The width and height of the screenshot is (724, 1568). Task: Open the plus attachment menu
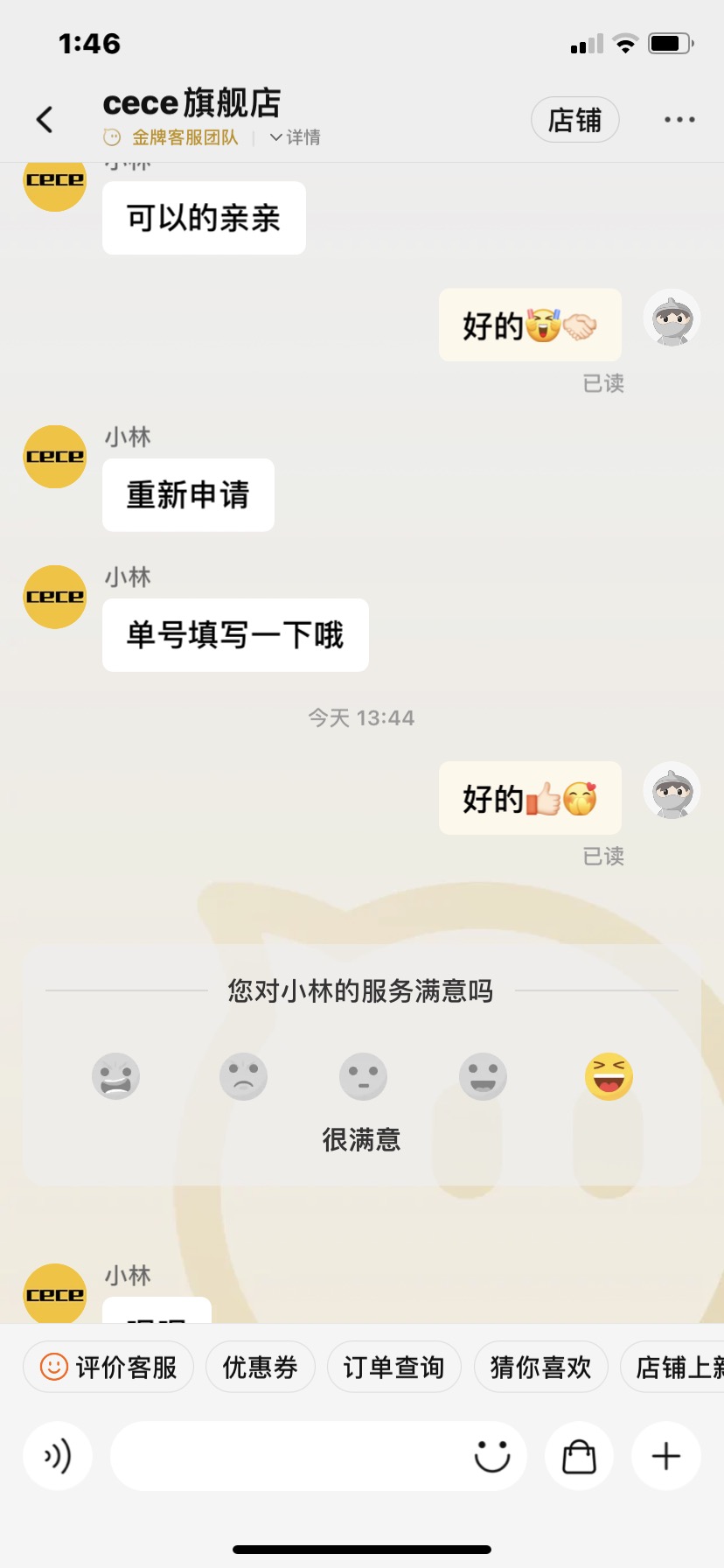pos(666,1456)
